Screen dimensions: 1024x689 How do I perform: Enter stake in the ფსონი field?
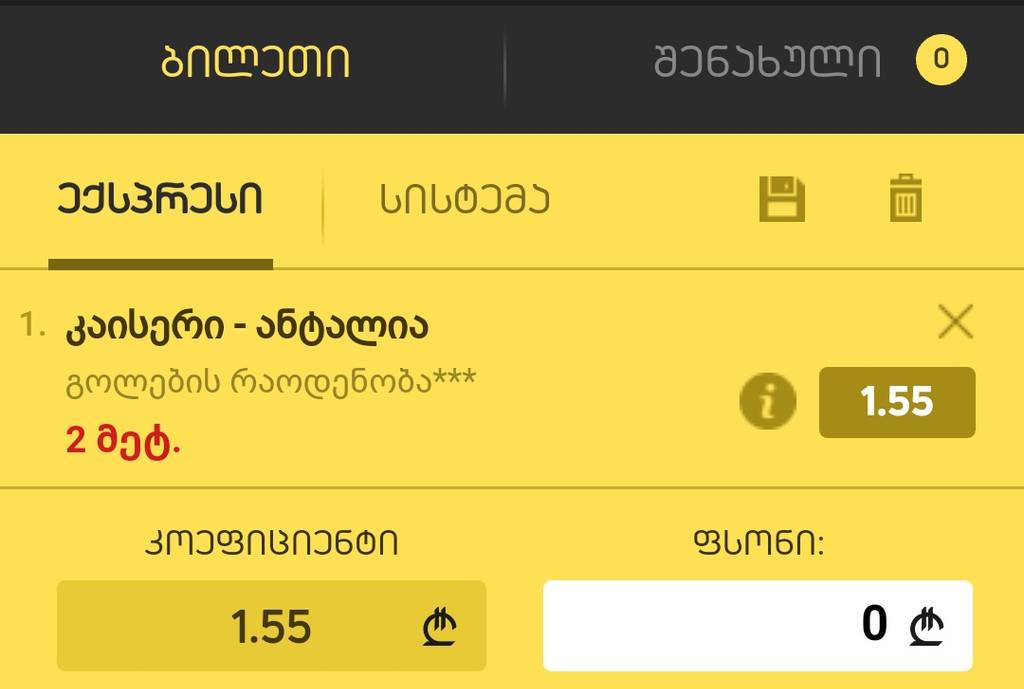[x=757, y=625]
